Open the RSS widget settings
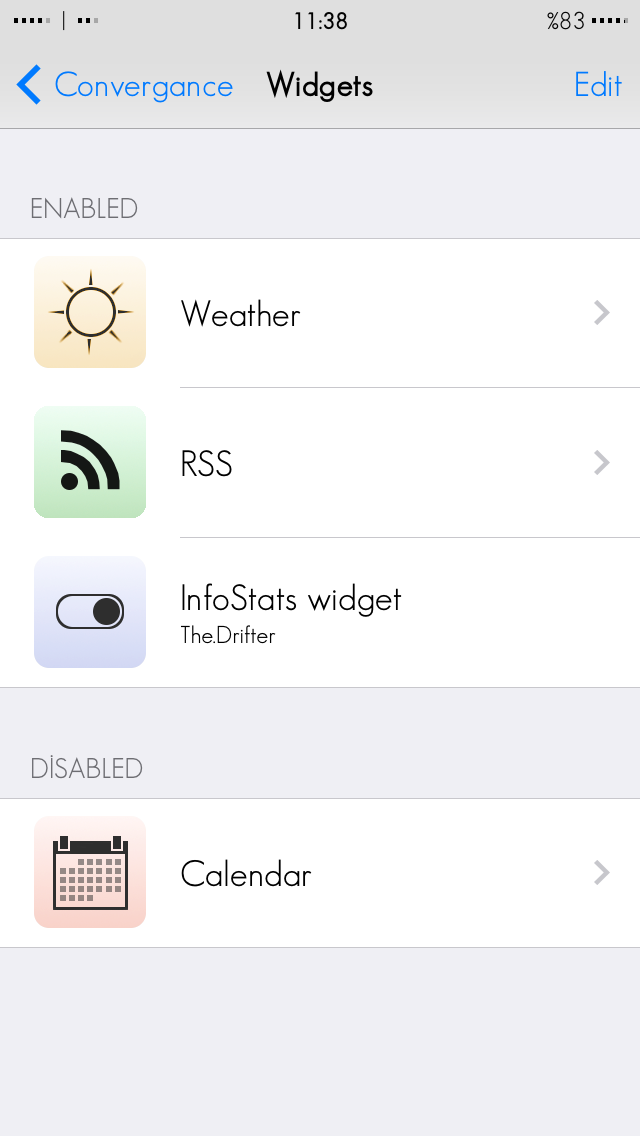 click(x=320, y=463)
